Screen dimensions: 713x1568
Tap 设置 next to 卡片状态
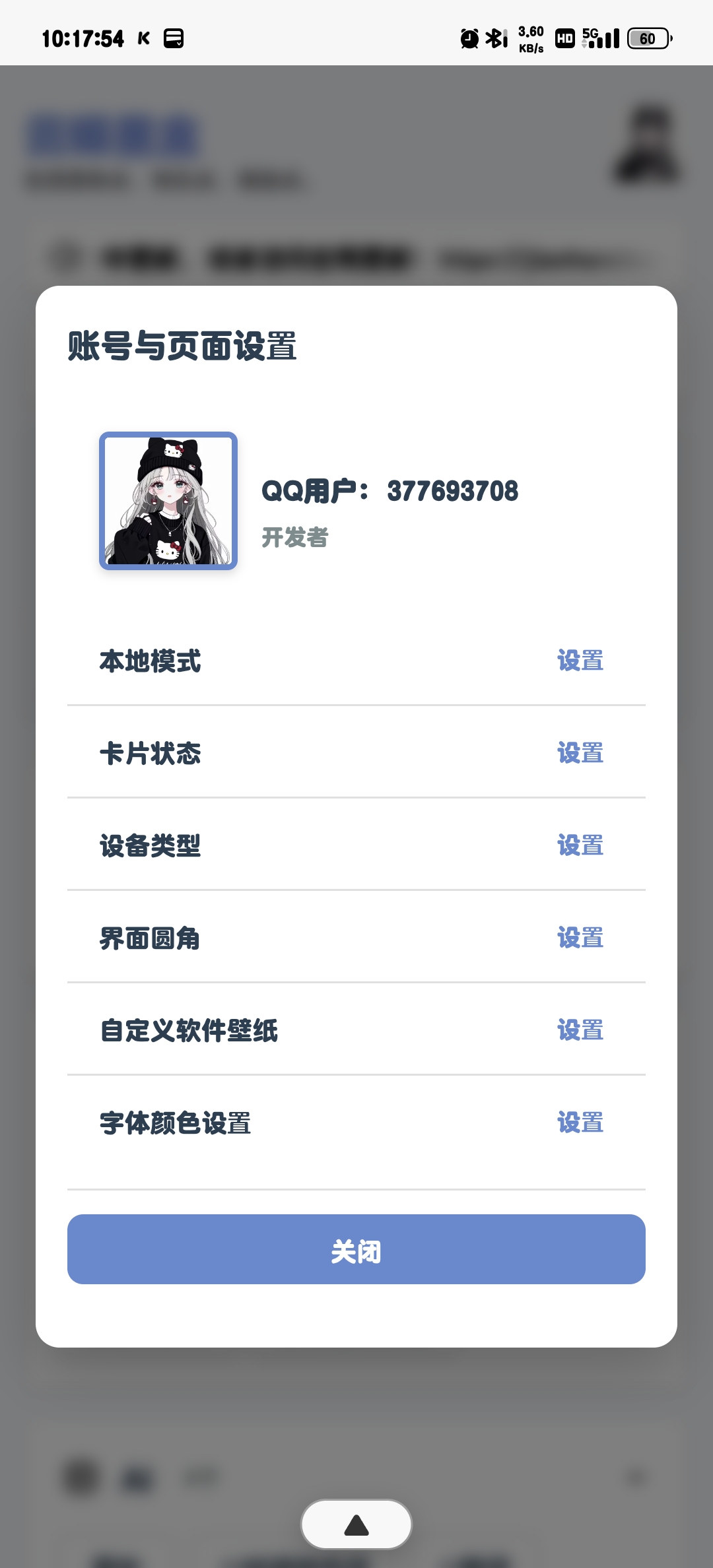click(x=580, y=753)
